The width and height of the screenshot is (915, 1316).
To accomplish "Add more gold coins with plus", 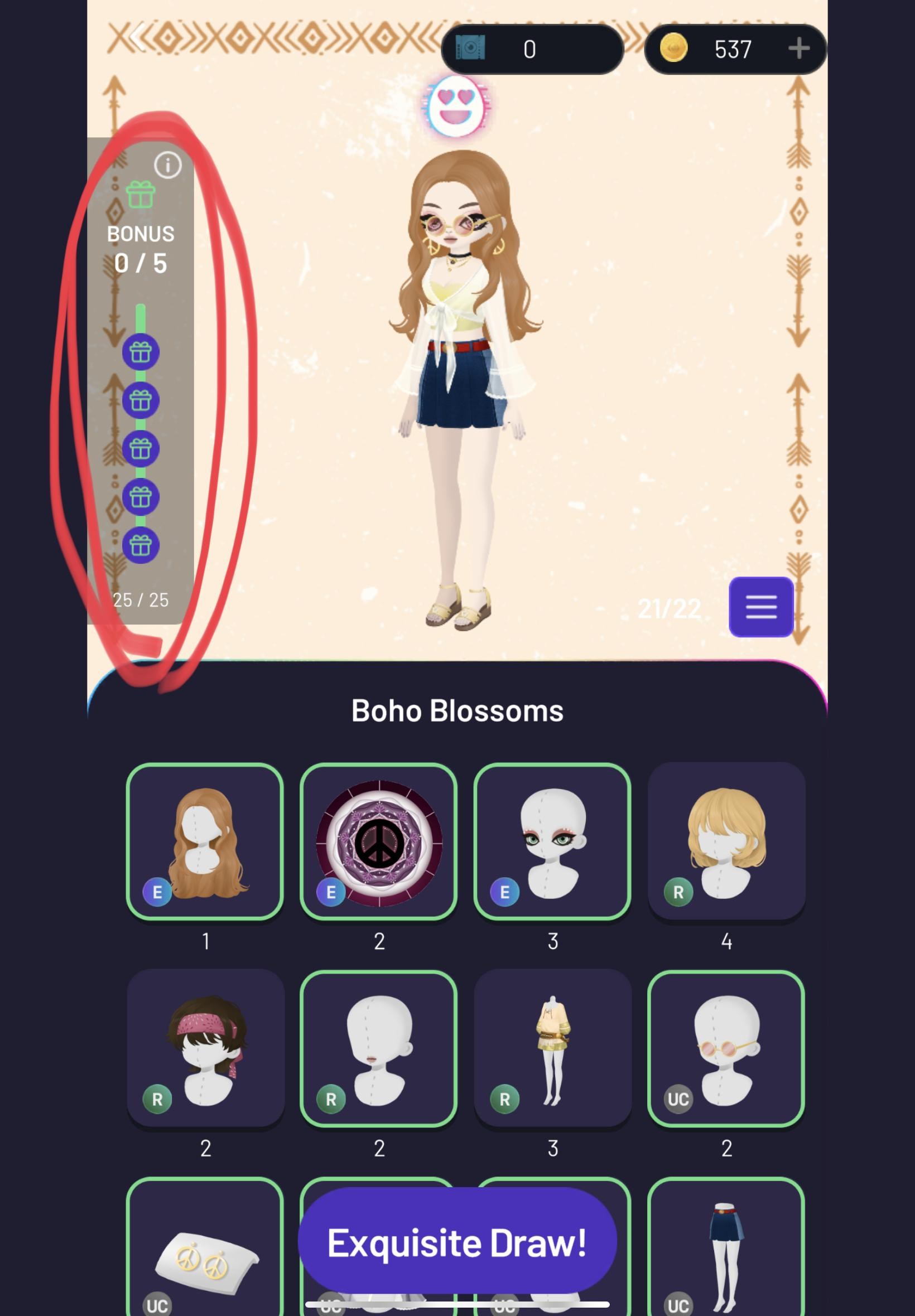I will tap(798, 49).
